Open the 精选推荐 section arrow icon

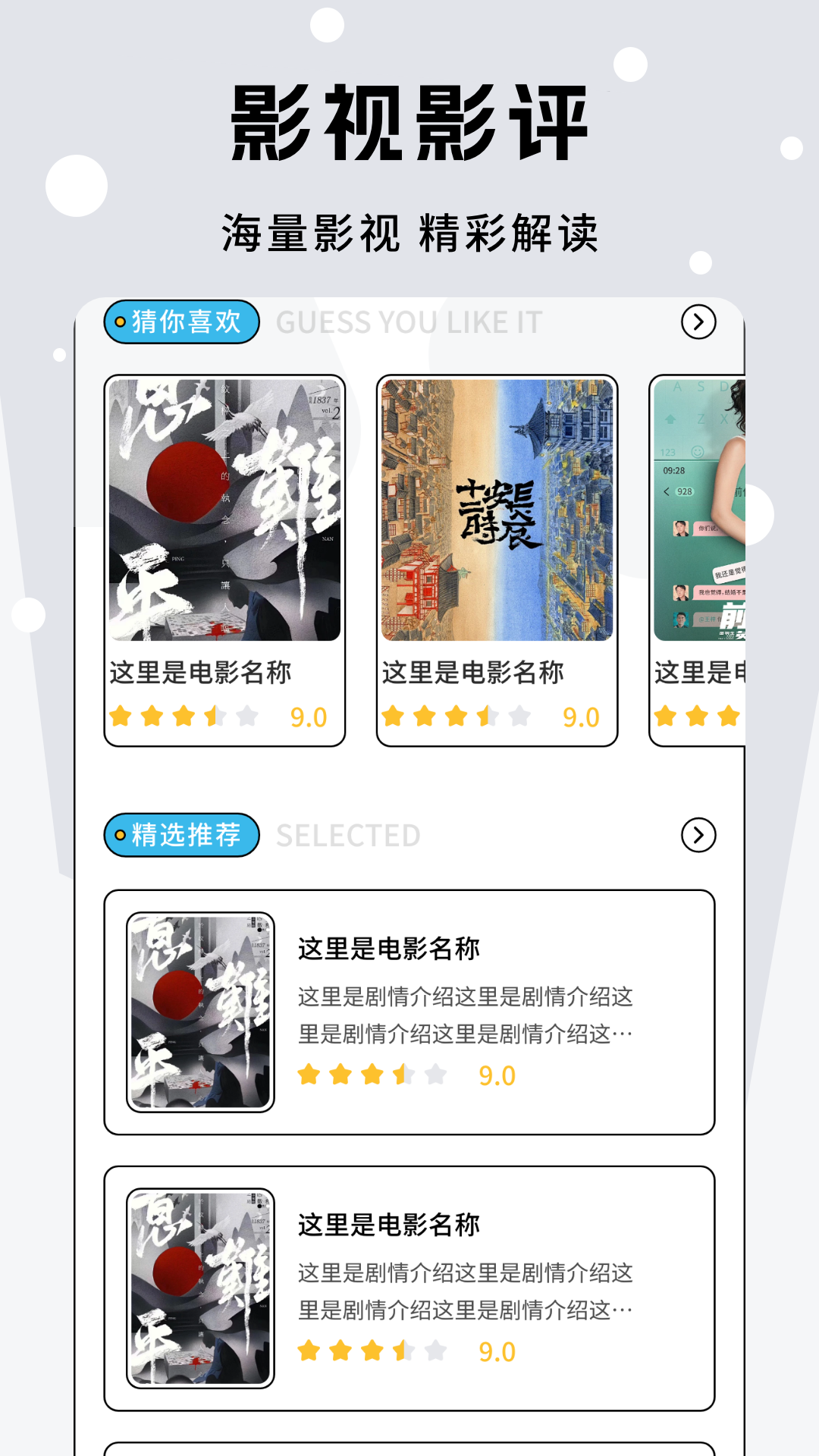697,834
